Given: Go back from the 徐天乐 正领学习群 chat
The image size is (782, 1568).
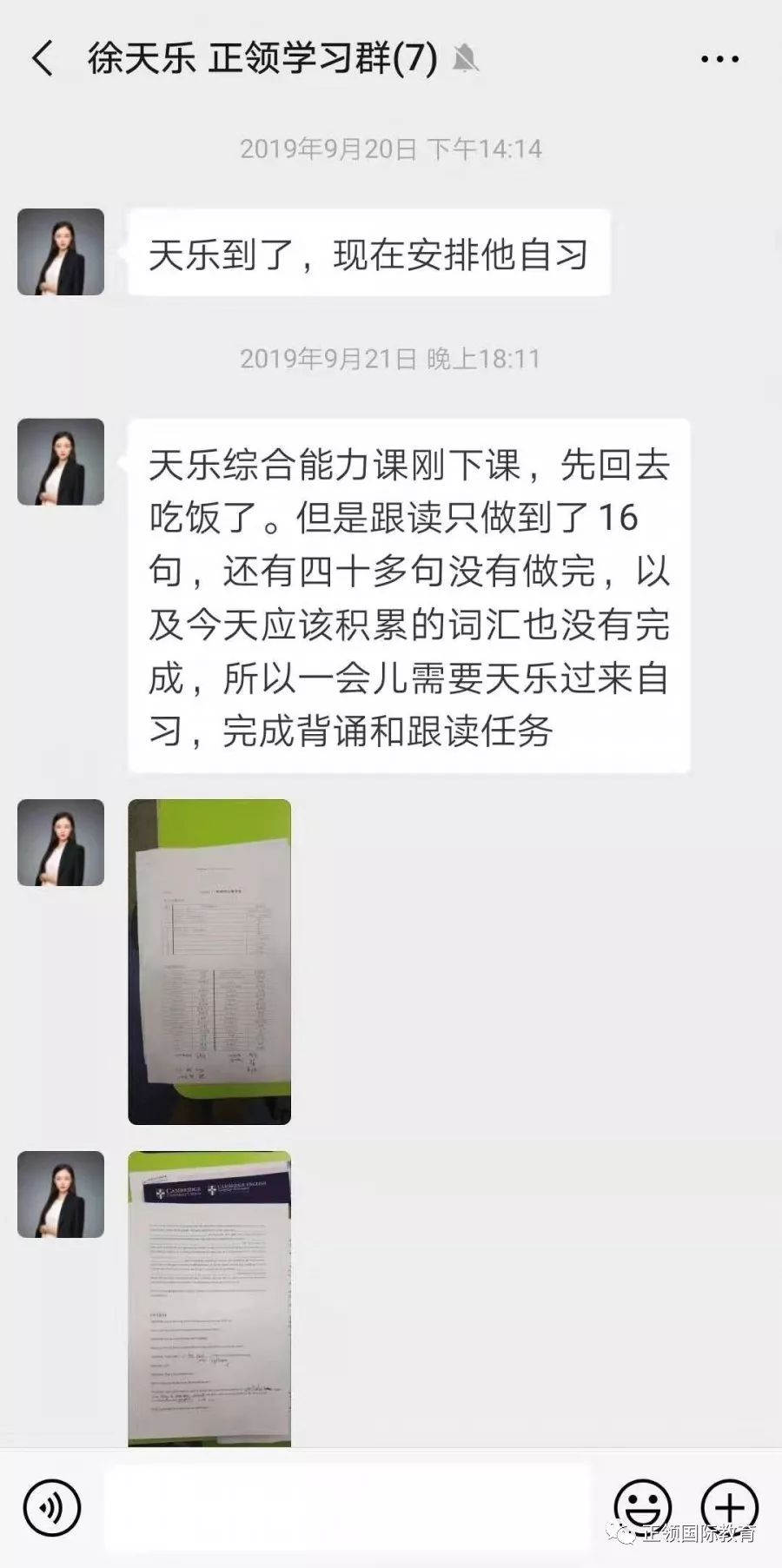Looking at the screenshot, I should (x=42, y=59).
